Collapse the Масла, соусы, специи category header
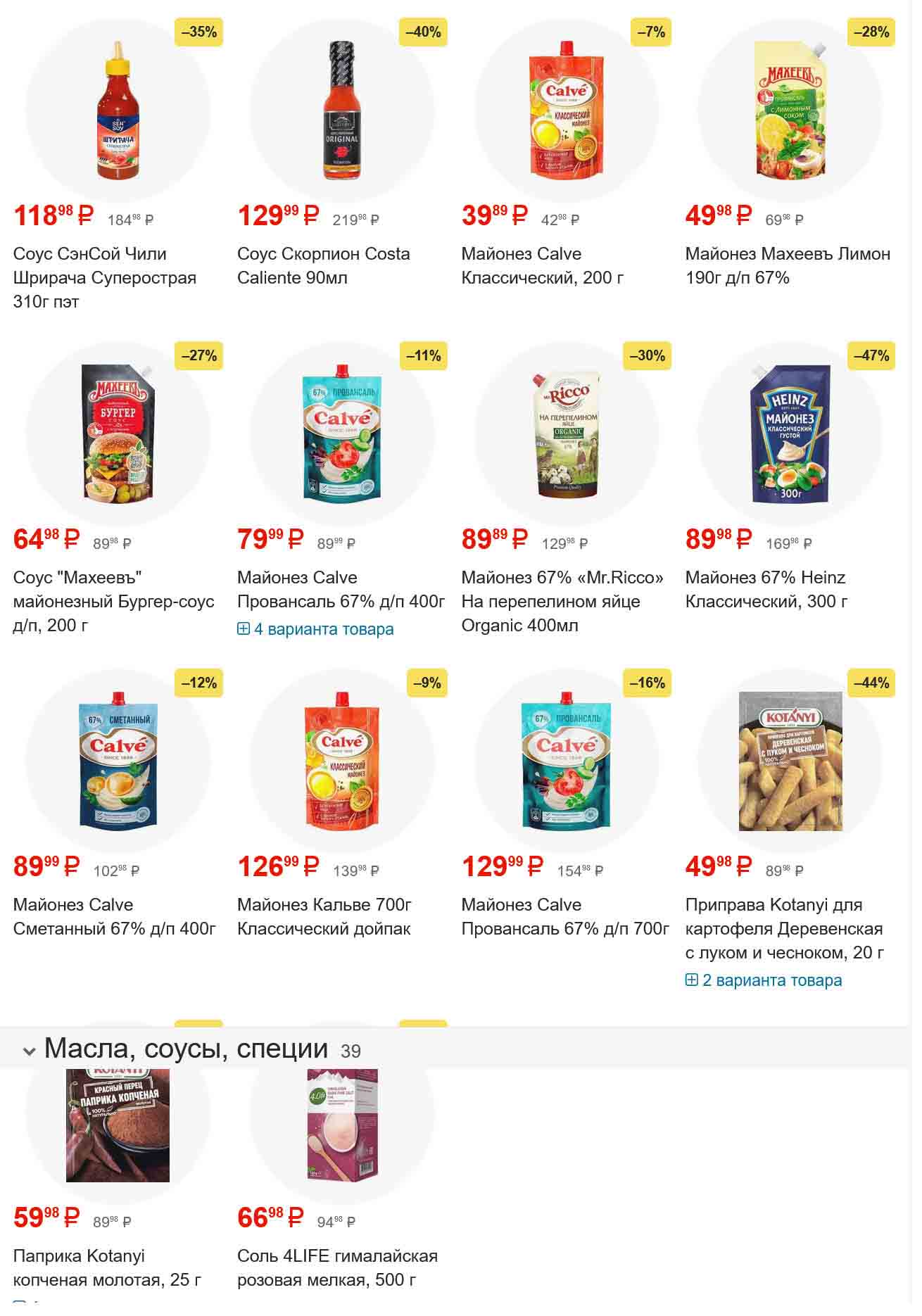This screenshot has height=1316, width=922. pos(29,1051)
